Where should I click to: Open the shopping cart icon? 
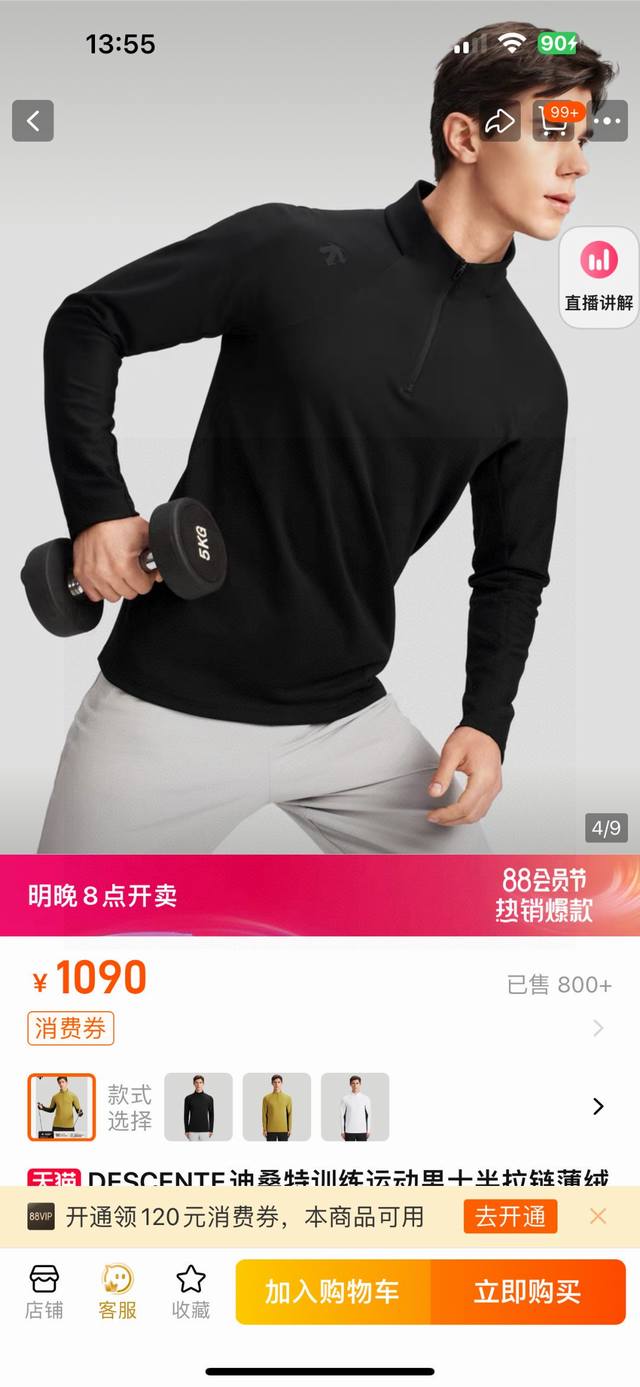[554, 121]
